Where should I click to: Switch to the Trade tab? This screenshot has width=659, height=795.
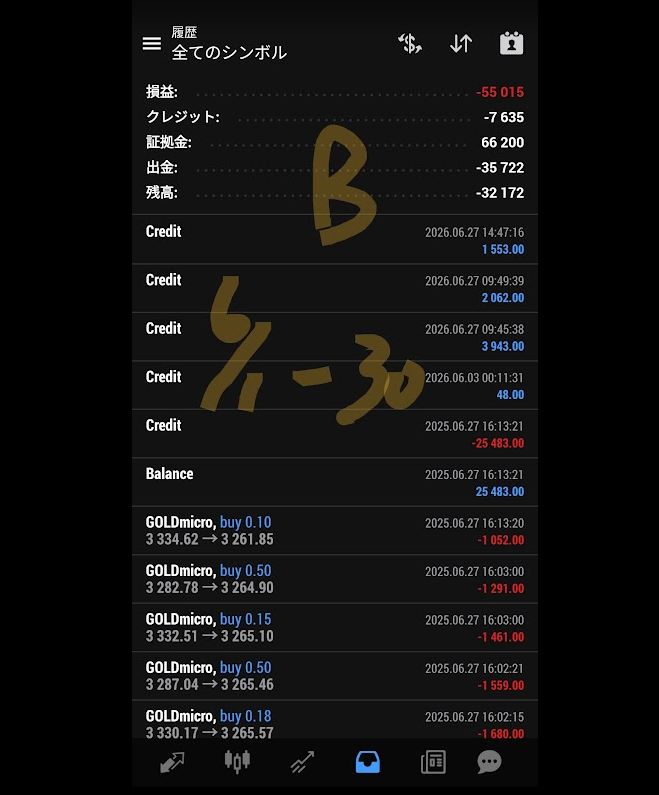[302, 763]
